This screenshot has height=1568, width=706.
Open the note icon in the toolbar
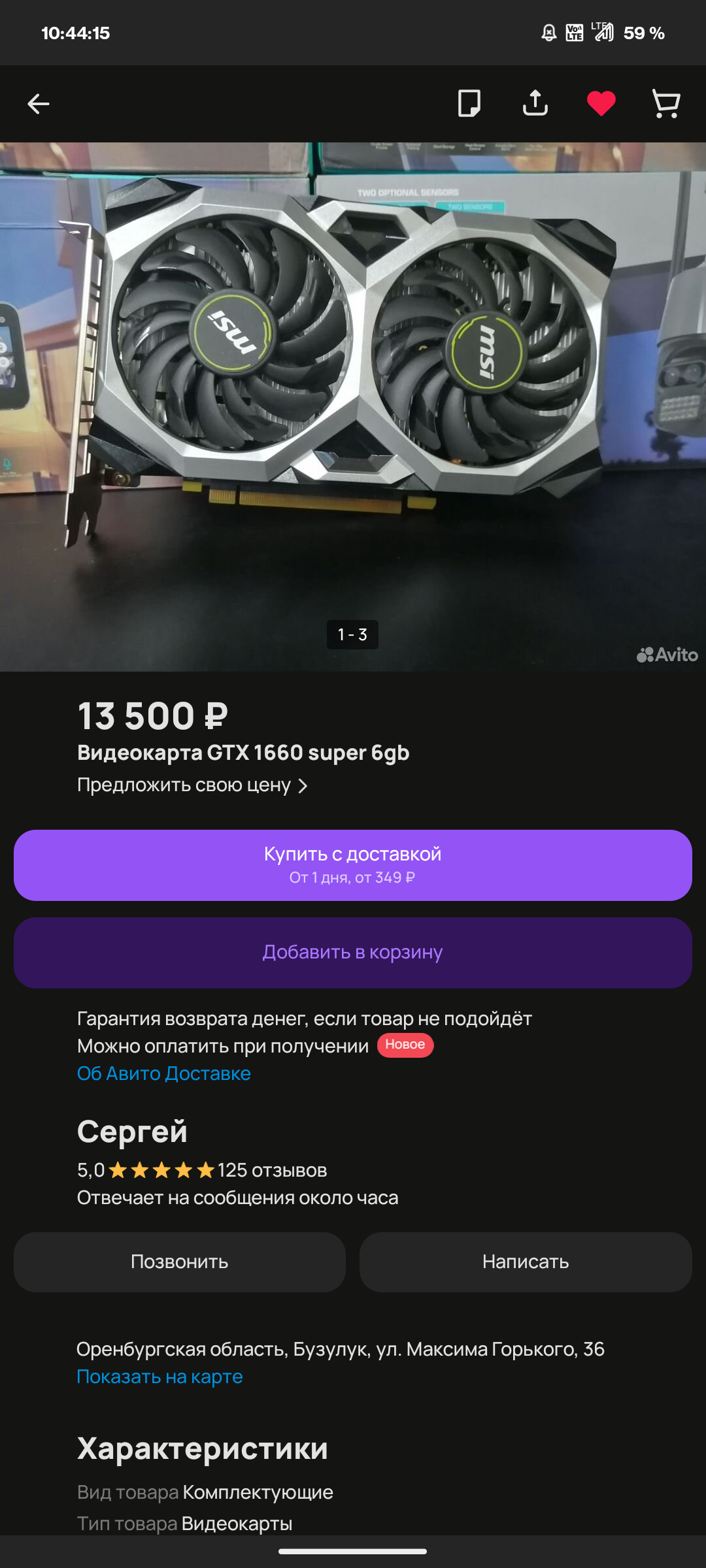coord(469,103)
